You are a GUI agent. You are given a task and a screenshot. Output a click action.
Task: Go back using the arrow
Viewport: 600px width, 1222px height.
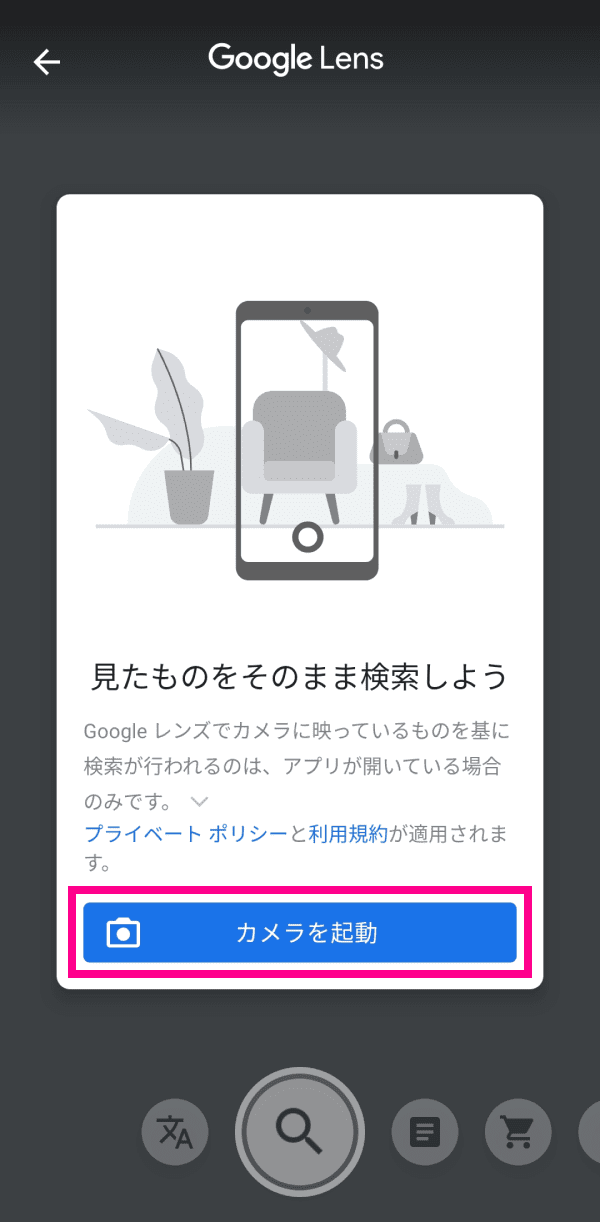click(47, 62)
